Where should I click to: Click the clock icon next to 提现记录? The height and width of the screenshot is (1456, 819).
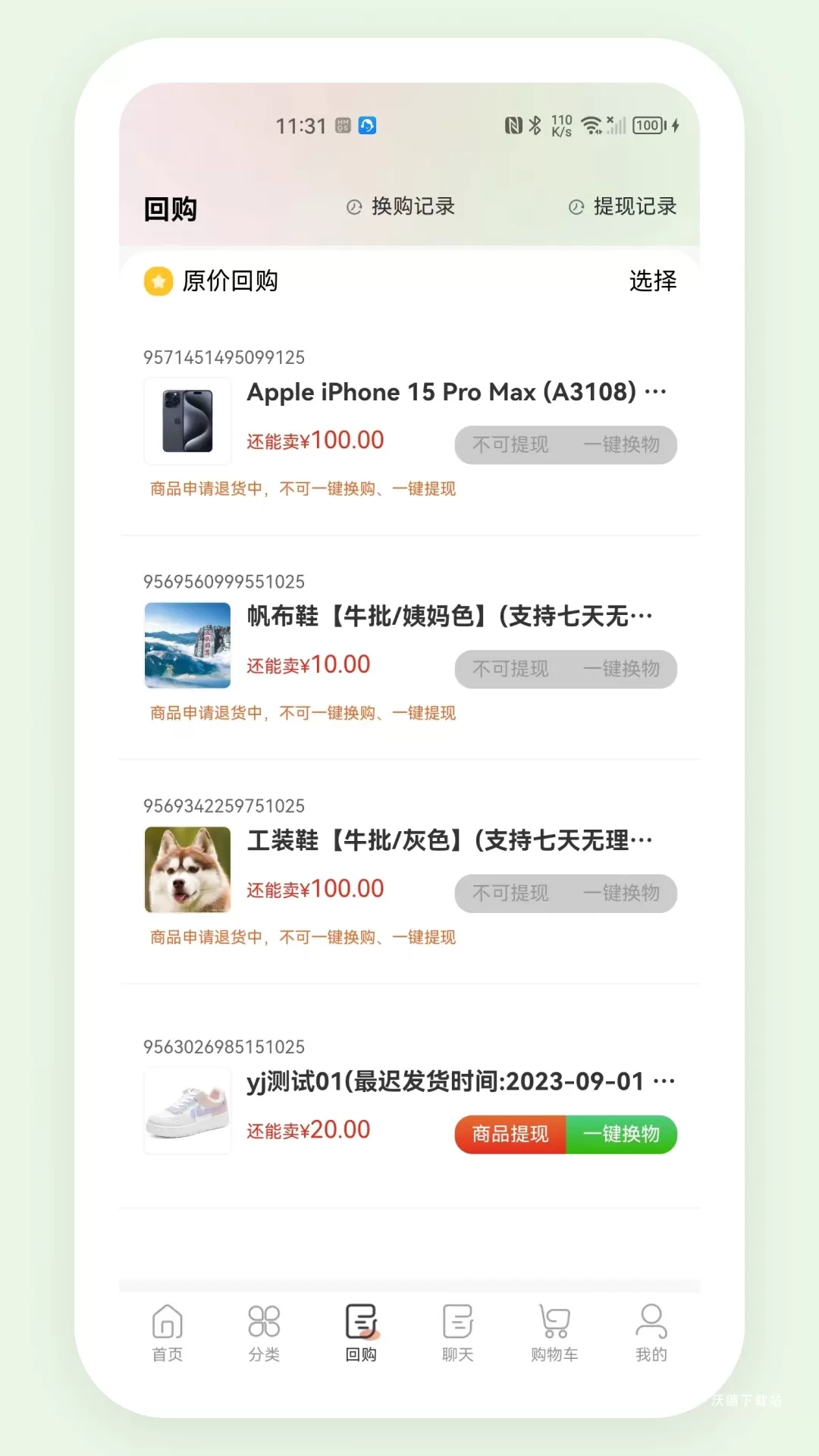click(575, 206)
